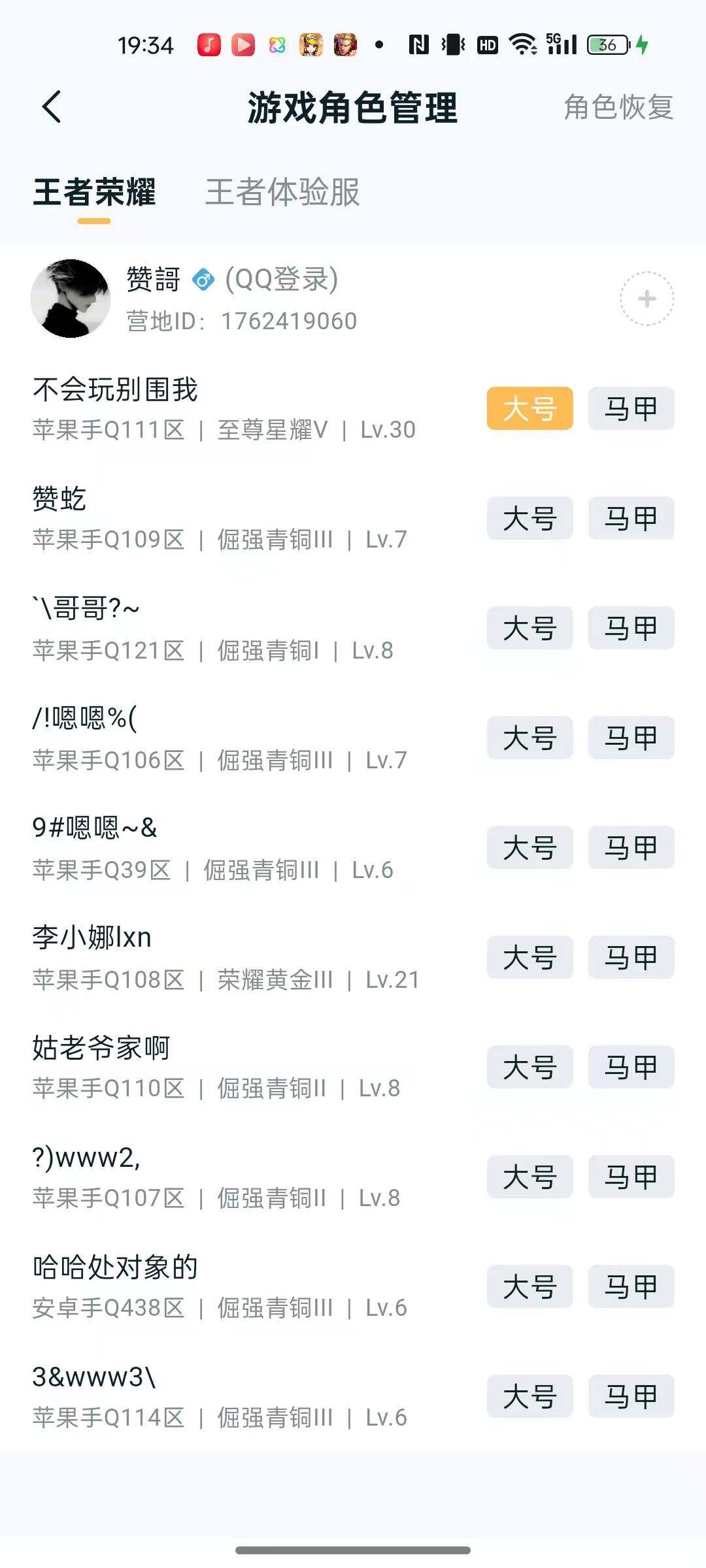The height and width of the screenshot is (1568, 706).
Task: Click 大号 button for `\哥哥?~
Action: pyautogui.click(x=529, y=628)
